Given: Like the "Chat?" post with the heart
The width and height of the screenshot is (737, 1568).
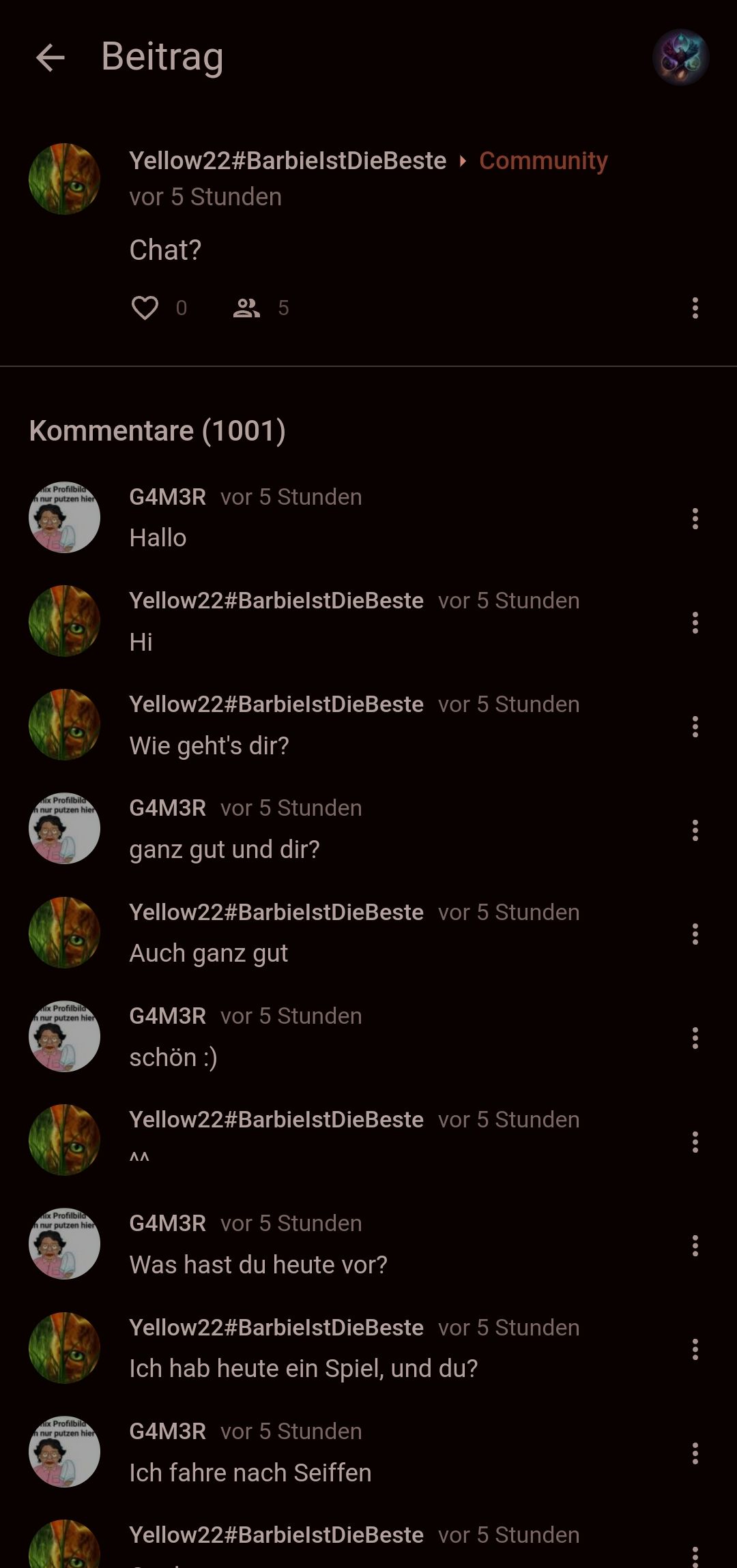Looking at the screenshot, I should [x=145, y=308].
